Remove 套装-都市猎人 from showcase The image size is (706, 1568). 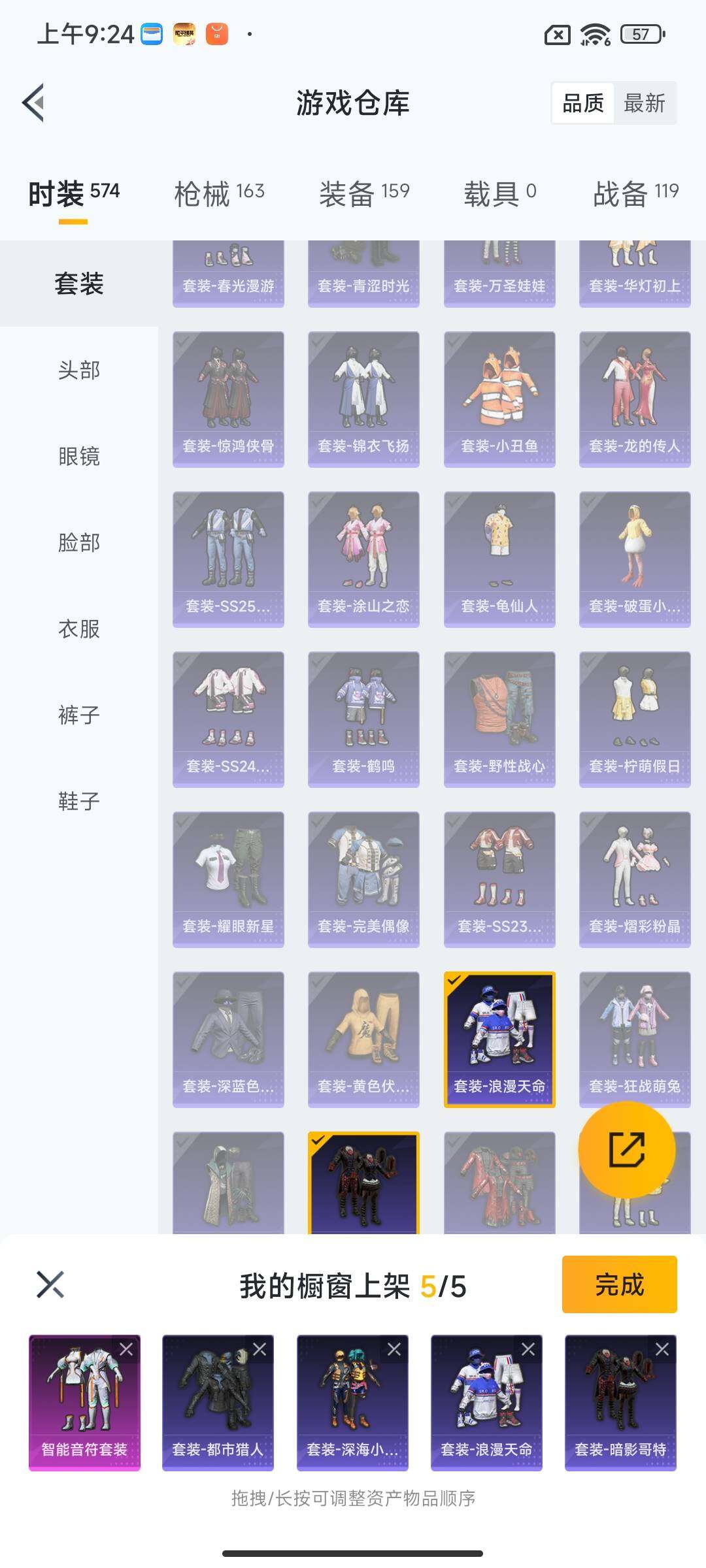[260, 1349]
